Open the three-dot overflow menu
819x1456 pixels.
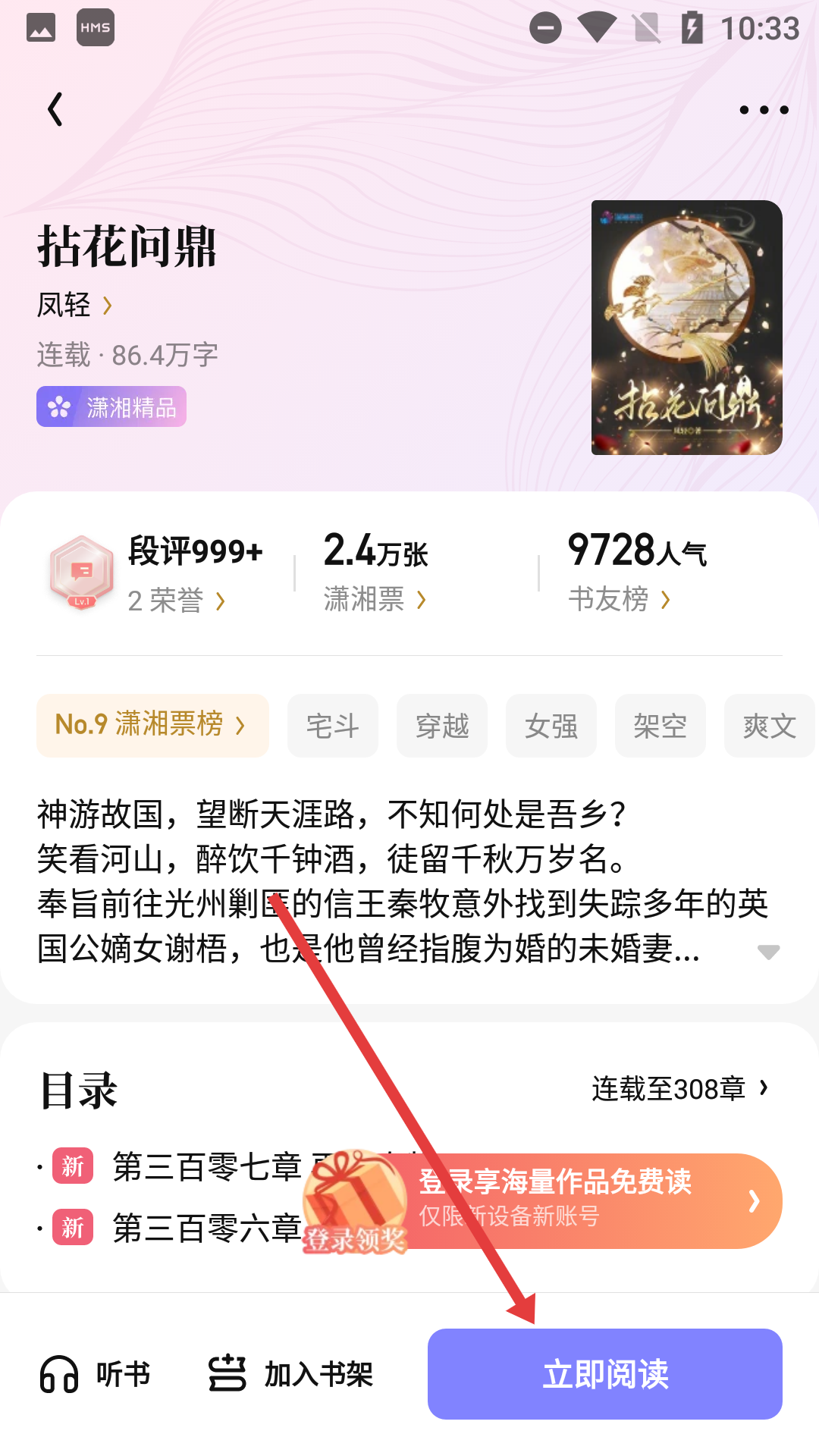764,110
